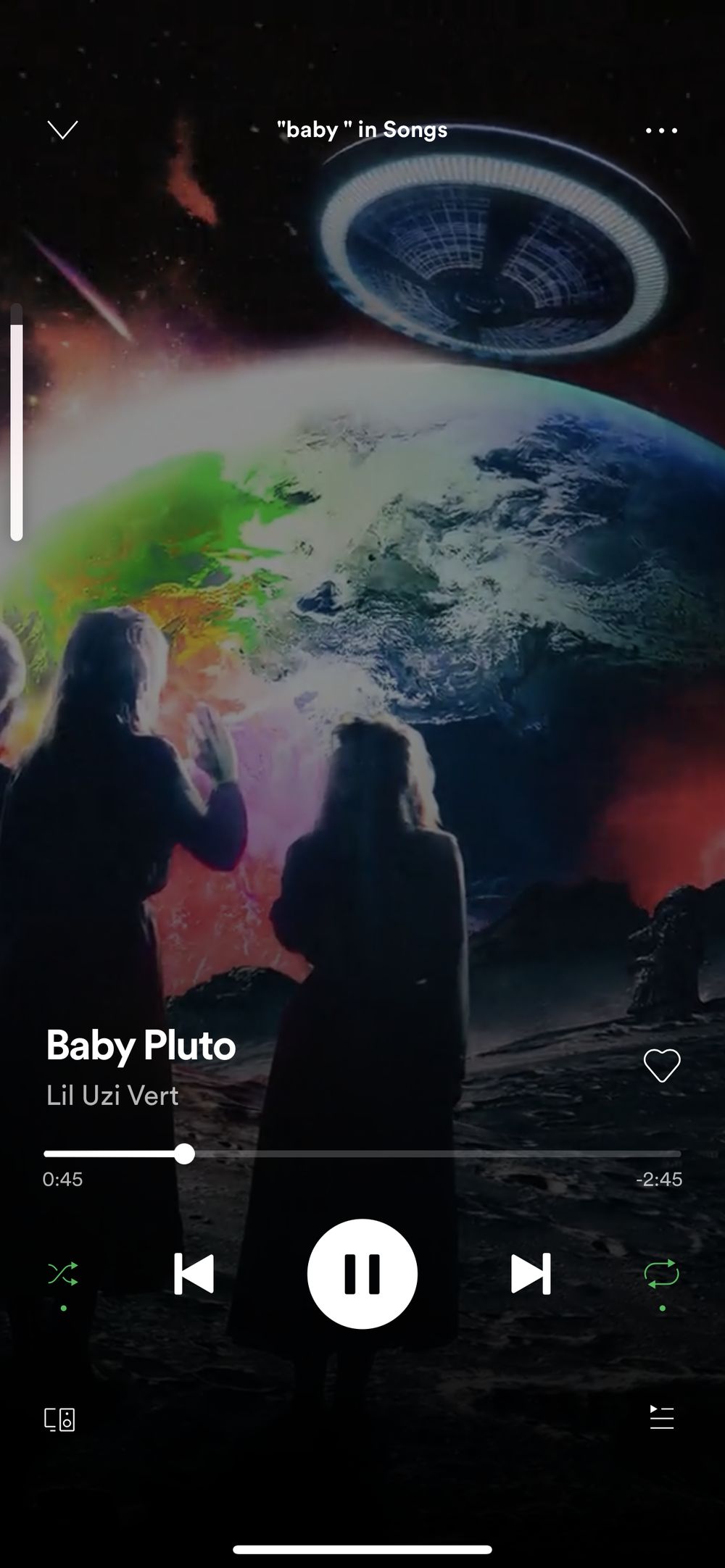Pause the current song

(x=362, y=1274)
